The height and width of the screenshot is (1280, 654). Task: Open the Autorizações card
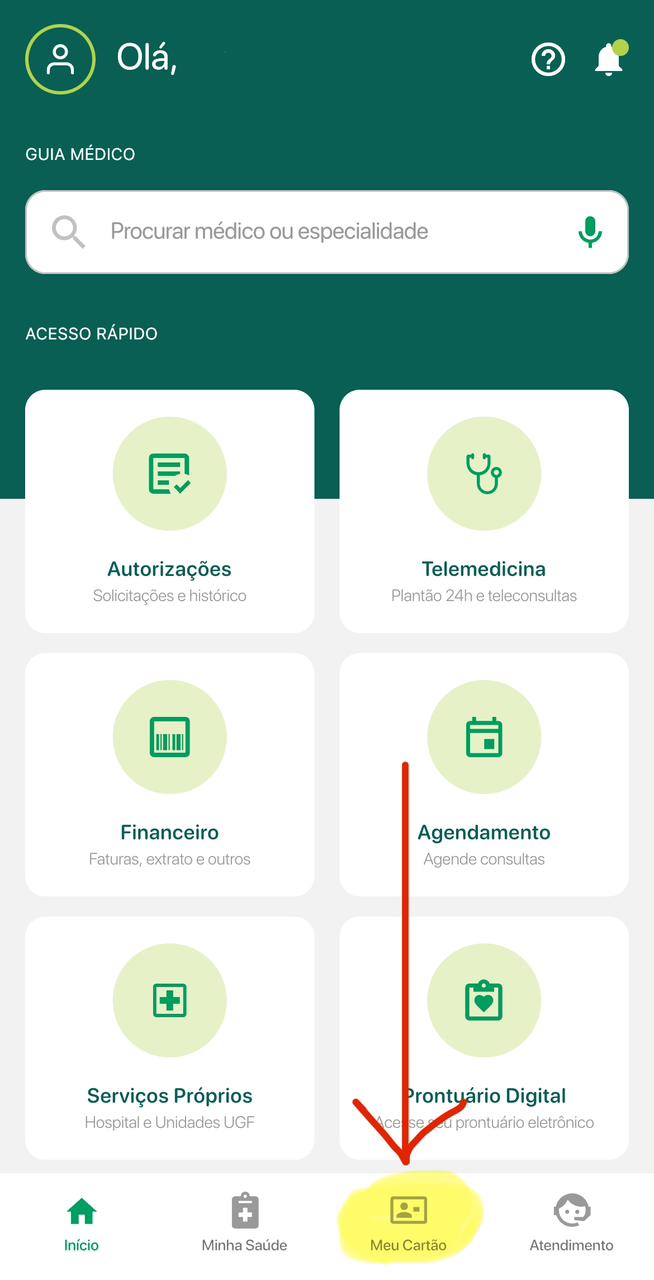(x=169, y=511)
